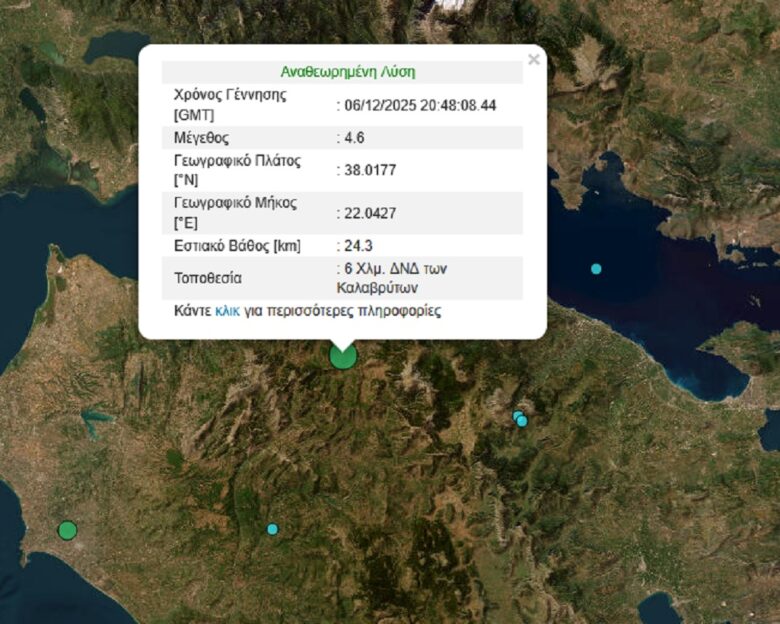Close the earthquake info popup
This screenshot has height=624, width=780.
coord(534,60)
